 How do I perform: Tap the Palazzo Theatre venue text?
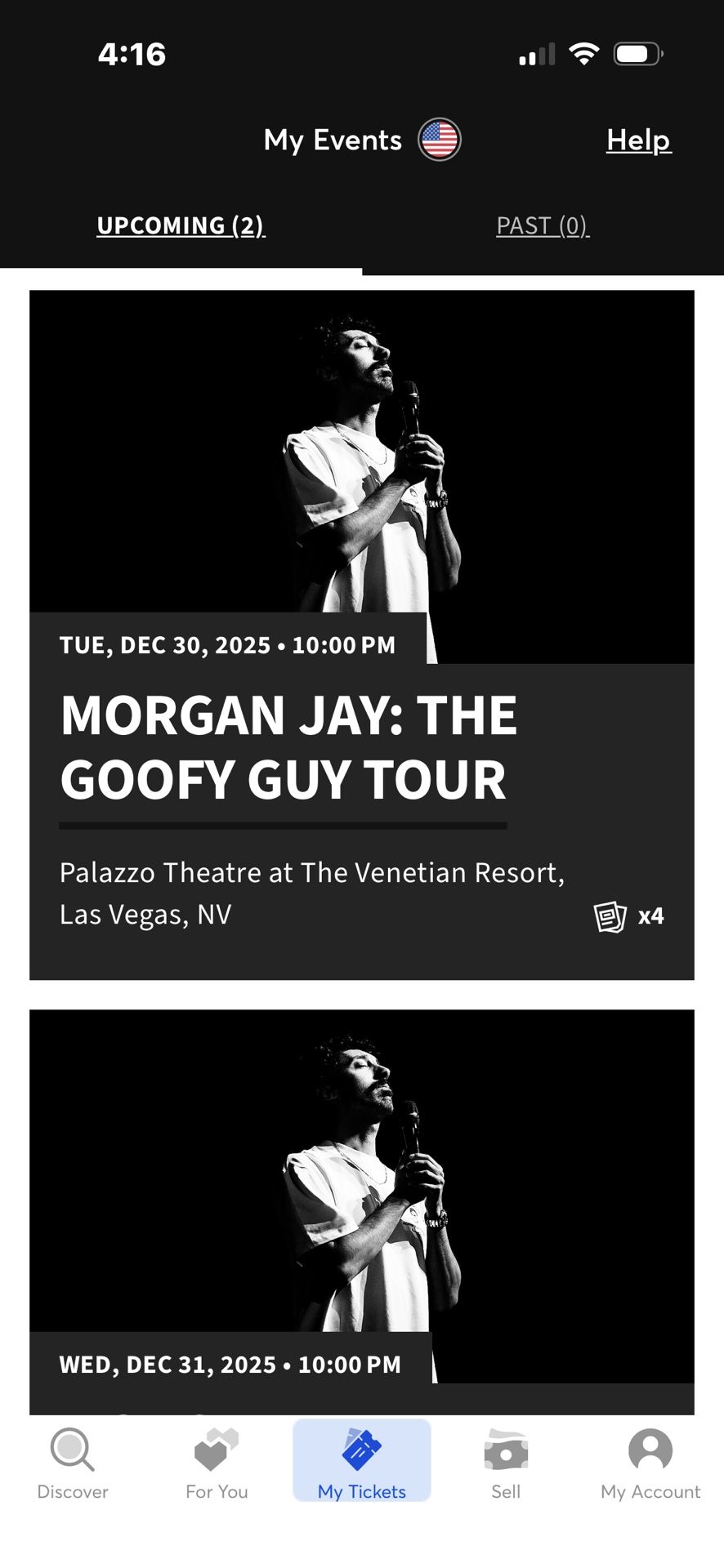tap(312, 872)
